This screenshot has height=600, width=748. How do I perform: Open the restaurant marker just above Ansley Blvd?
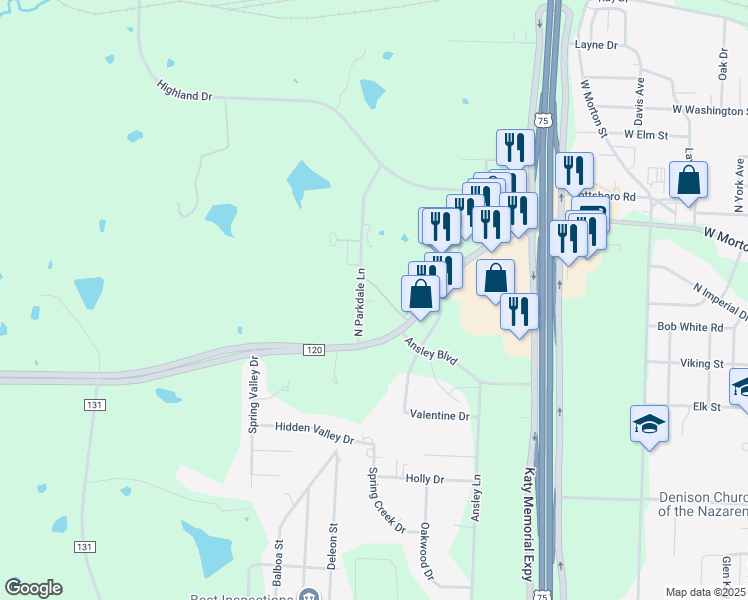519,311
